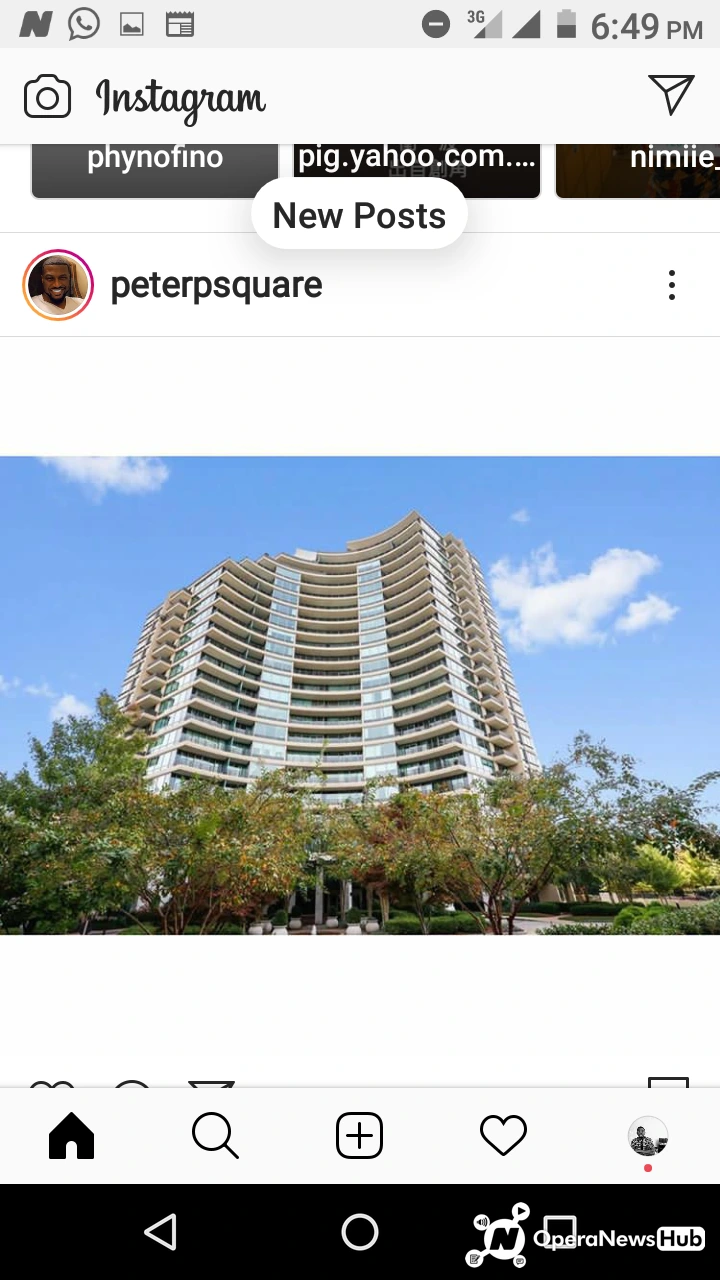Open the activity heart tab
This screenshot has height=1280, width=720.
[503, 1136]
